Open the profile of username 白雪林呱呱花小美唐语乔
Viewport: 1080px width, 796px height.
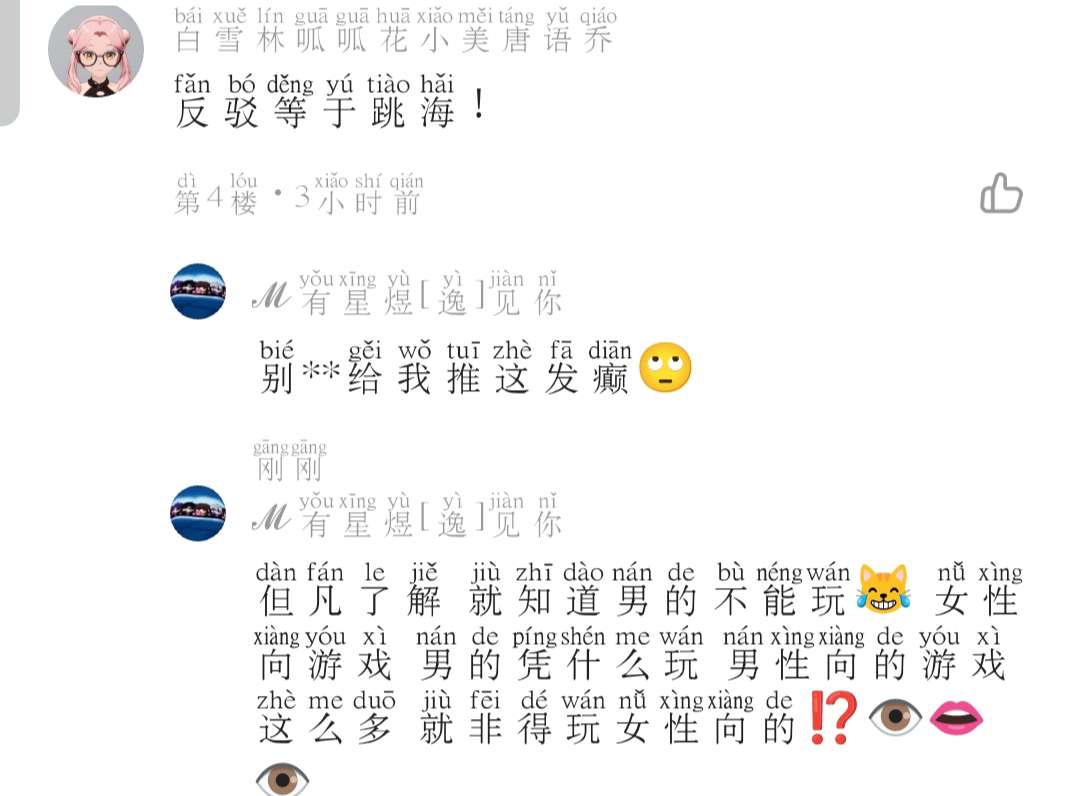click(x=393, y=40)
